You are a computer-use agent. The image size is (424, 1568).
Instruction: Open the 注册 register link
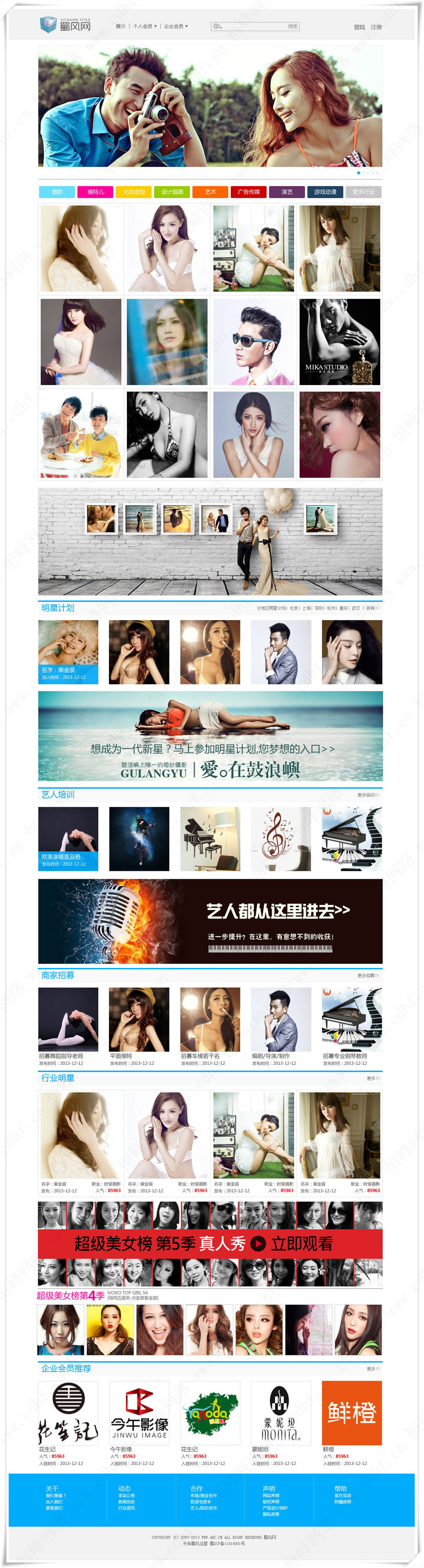coord(376,27)
